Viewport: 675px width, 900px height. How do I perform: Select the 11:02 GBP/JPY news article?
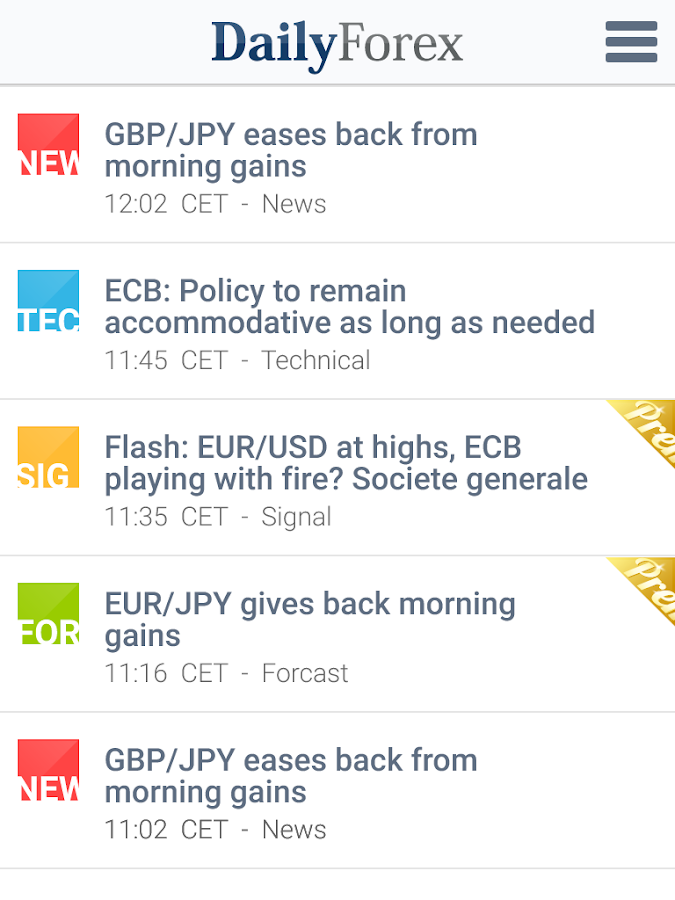point(290,776)
